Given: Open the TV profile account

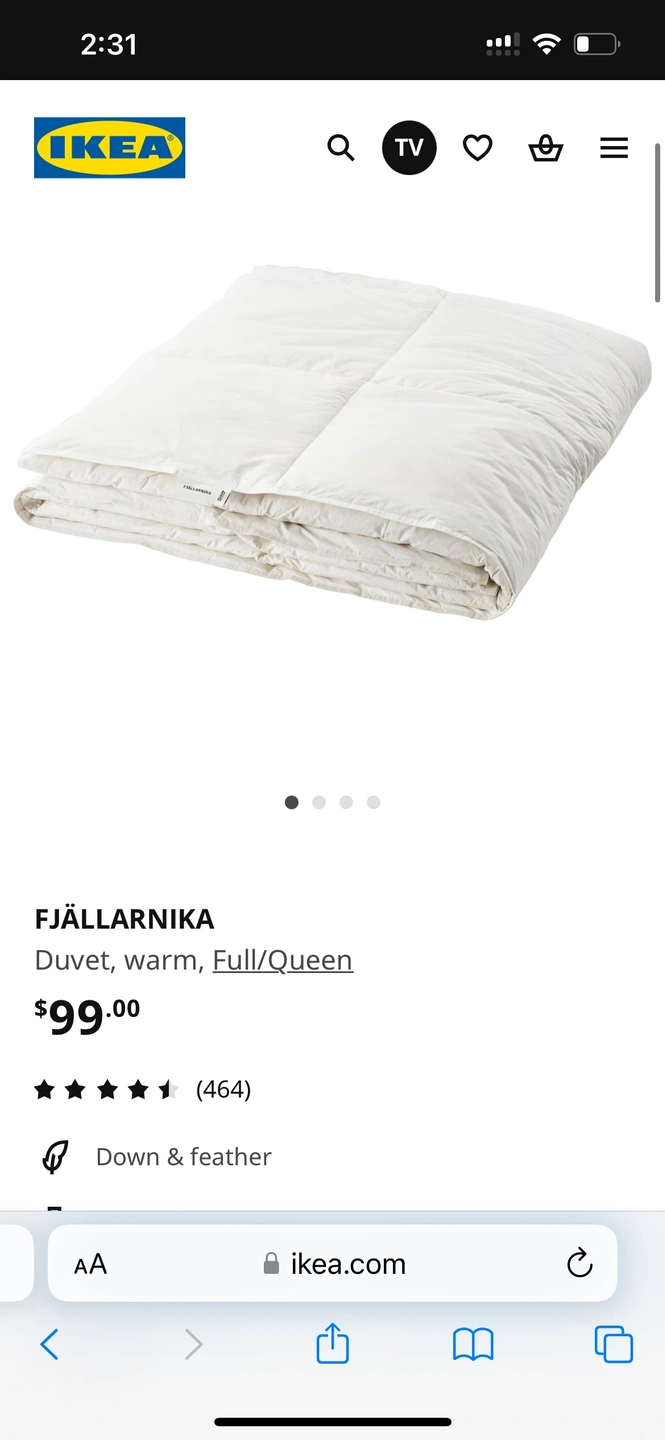Looking at the screenshot, I should pos(409,148).
